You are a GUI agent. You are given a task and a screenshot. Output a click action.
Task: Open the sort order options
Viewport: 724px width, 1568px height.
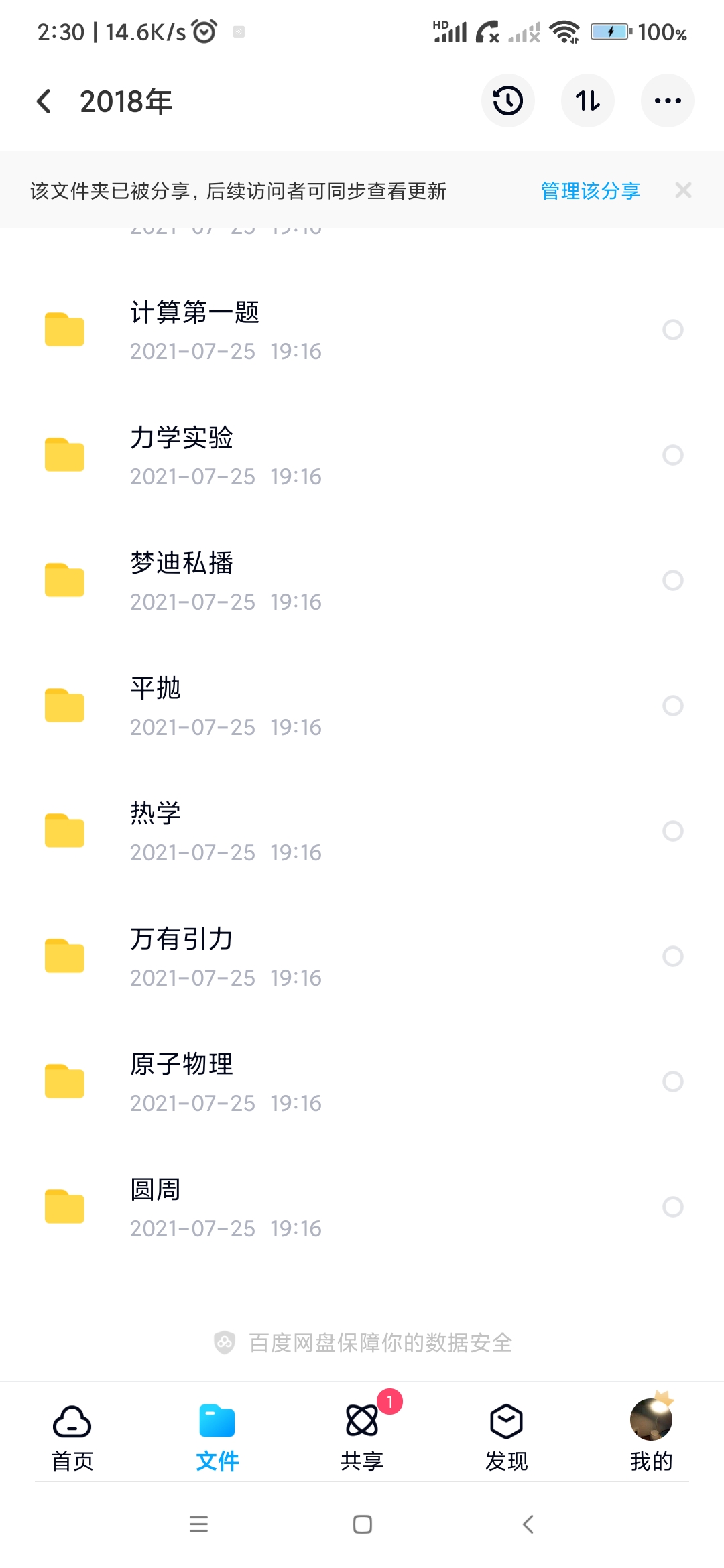pos(587,101)
